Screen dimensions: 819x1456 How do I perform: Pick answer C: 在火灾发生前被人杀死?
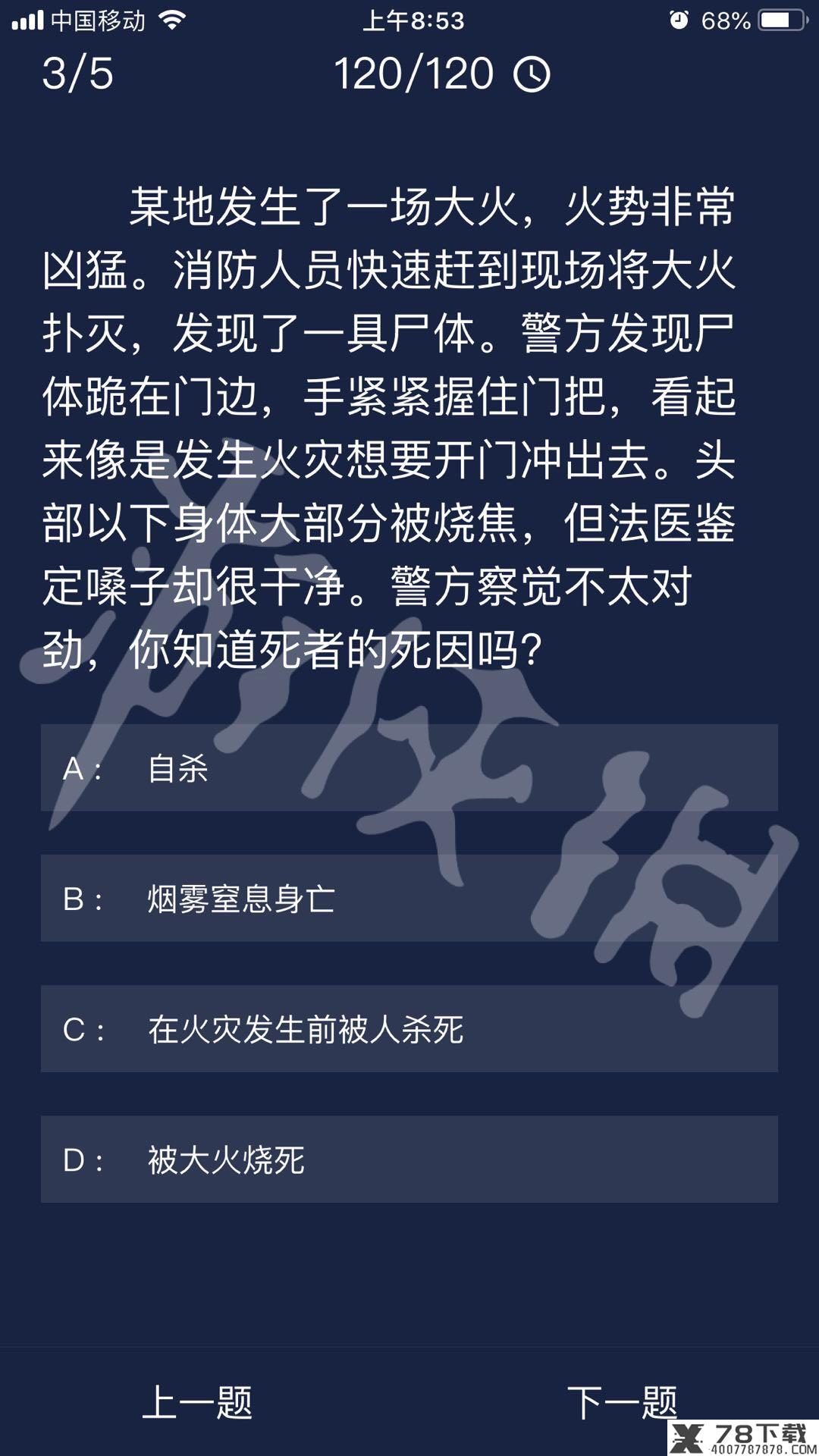(409, 1028)
